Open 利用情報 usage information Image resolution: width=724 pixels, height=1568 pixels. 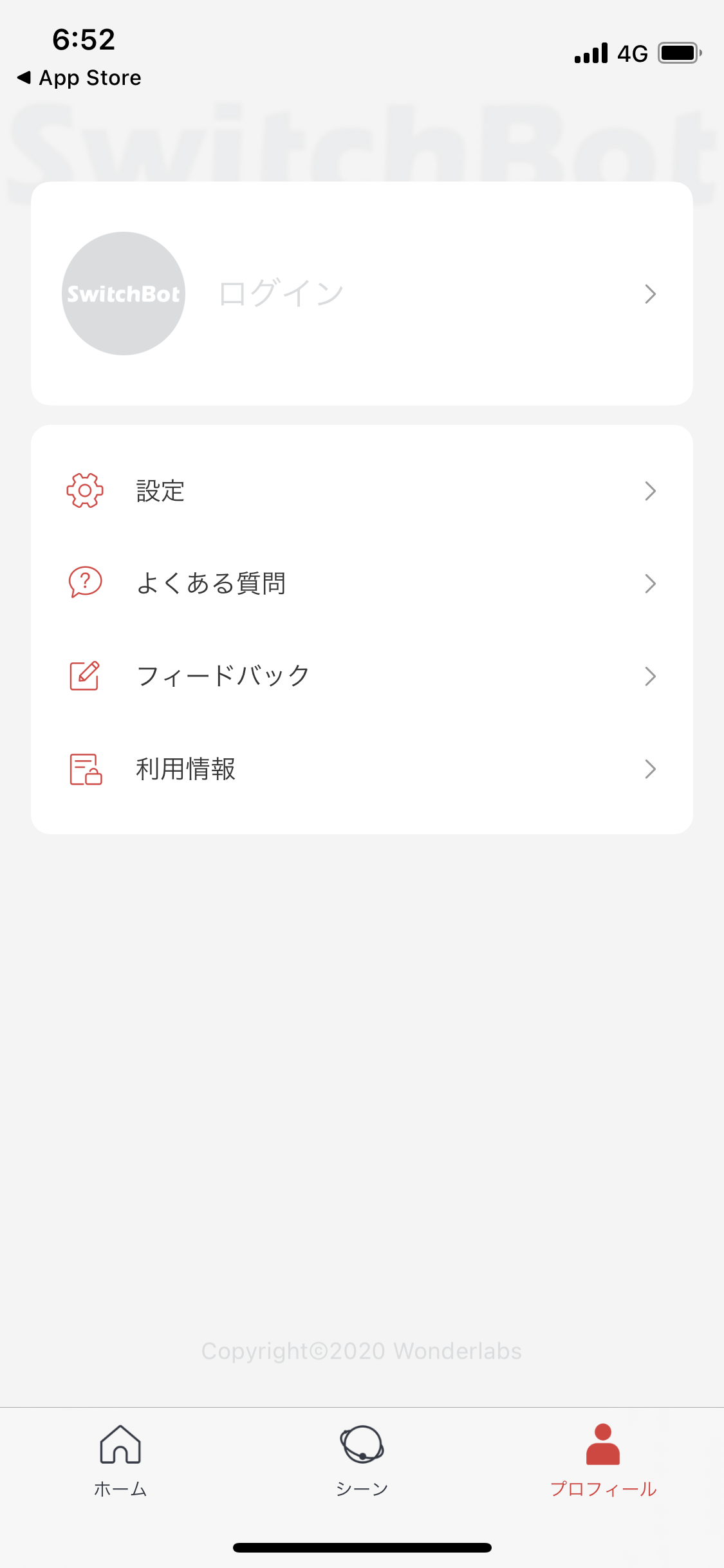tap(360, 769)
